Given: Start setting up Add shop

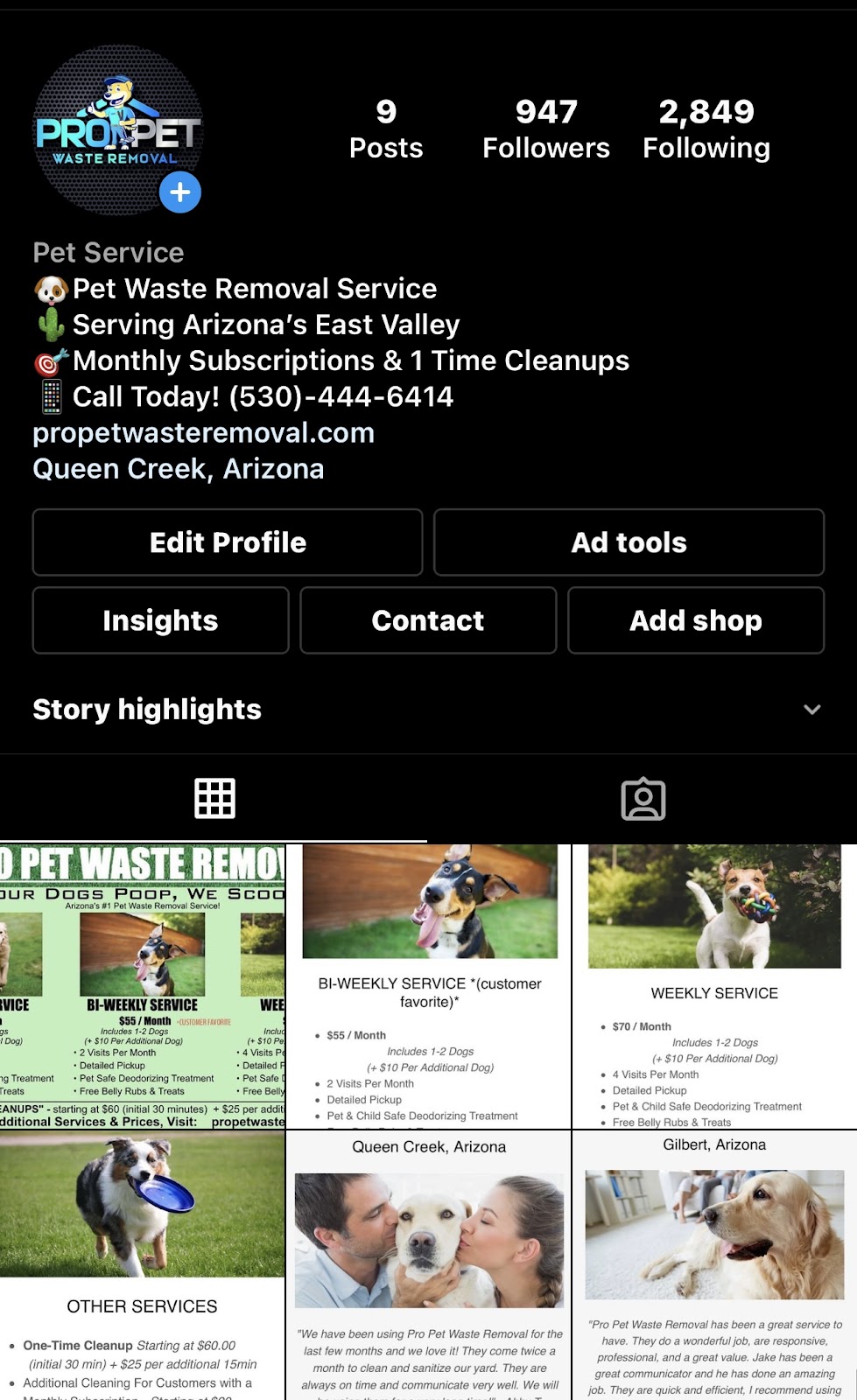Looking at the screenshot, I should click(695, 620).
